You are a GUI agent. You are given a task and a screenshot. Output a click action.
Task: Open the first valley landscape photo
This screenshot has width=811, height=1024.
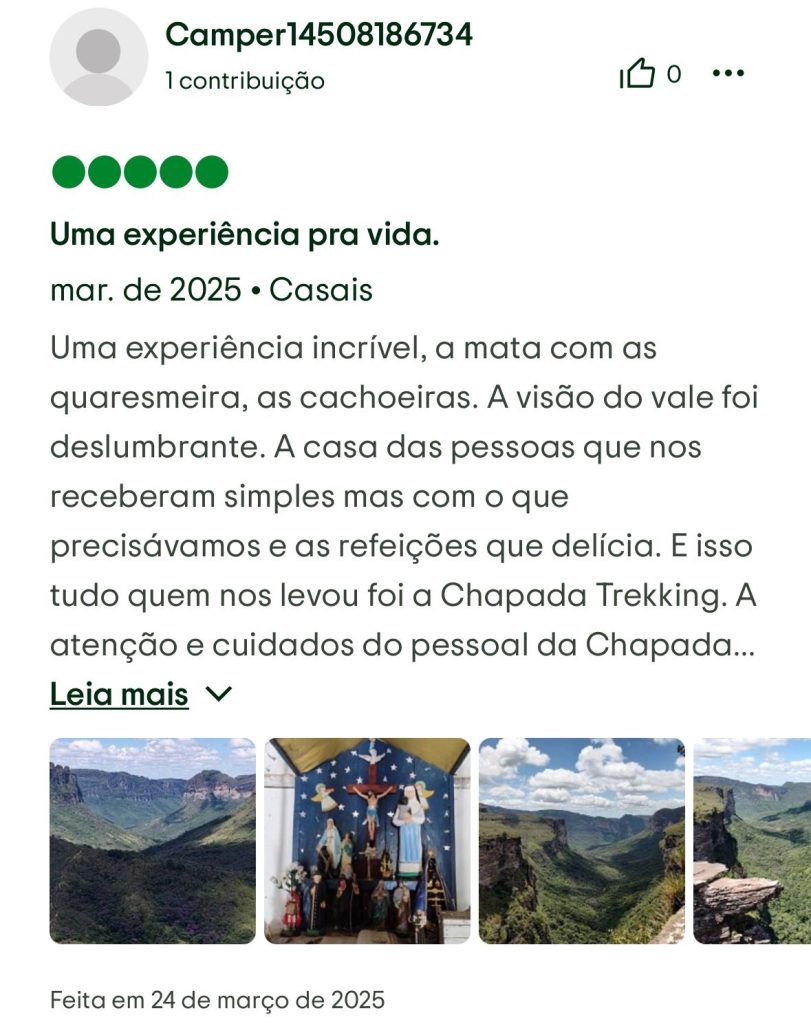click(x=153, y=841)
